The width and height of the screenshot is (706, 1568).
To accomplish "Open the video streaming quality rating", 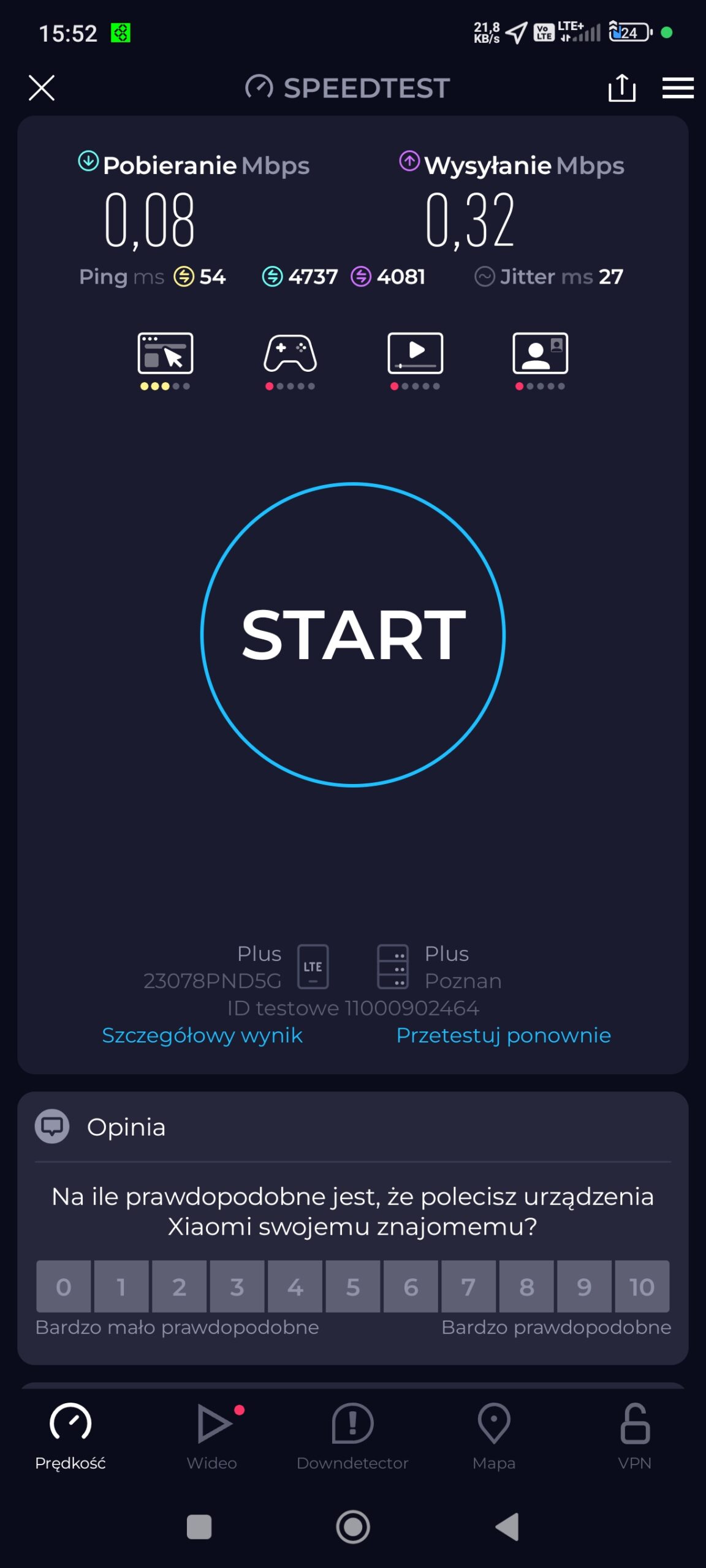I will [415, 360].
